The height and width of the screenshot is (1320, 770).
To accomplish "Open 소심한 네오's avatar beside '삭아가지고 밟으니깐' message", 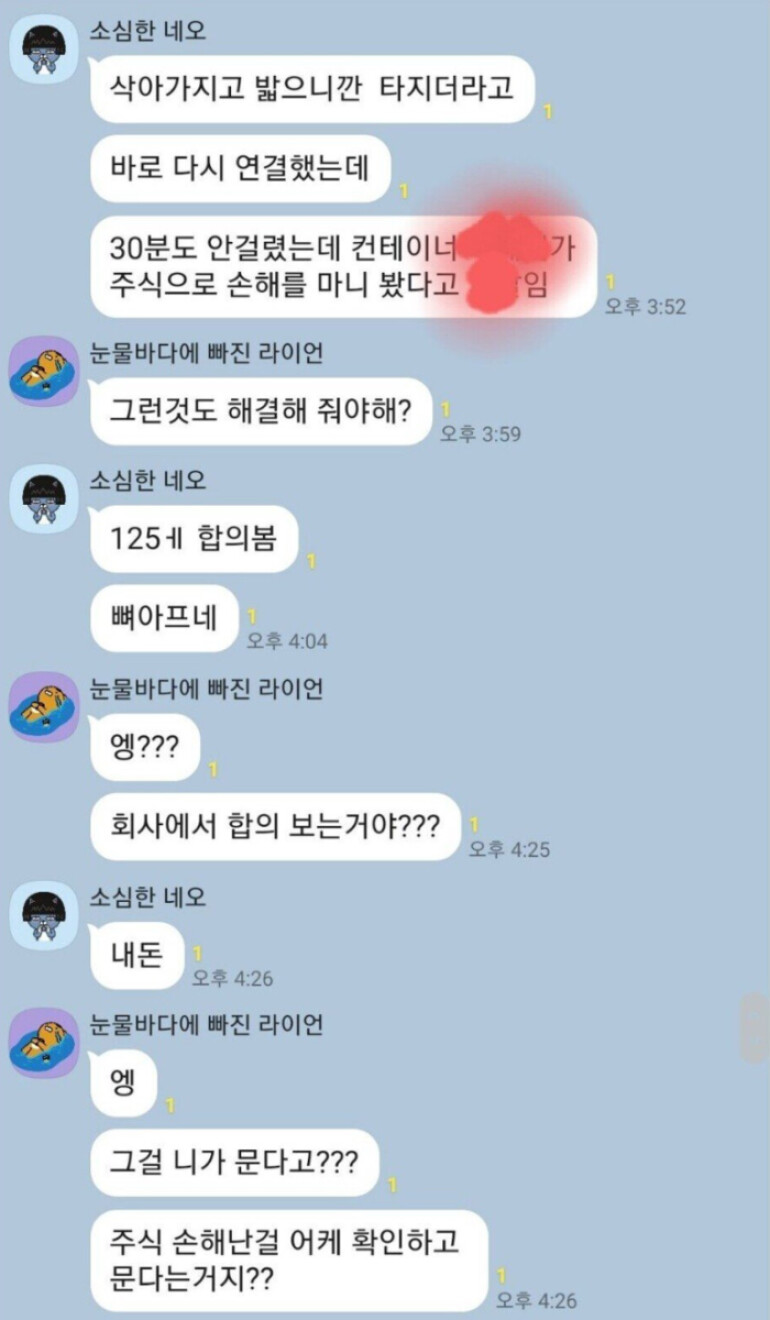I will coord(43,51).
